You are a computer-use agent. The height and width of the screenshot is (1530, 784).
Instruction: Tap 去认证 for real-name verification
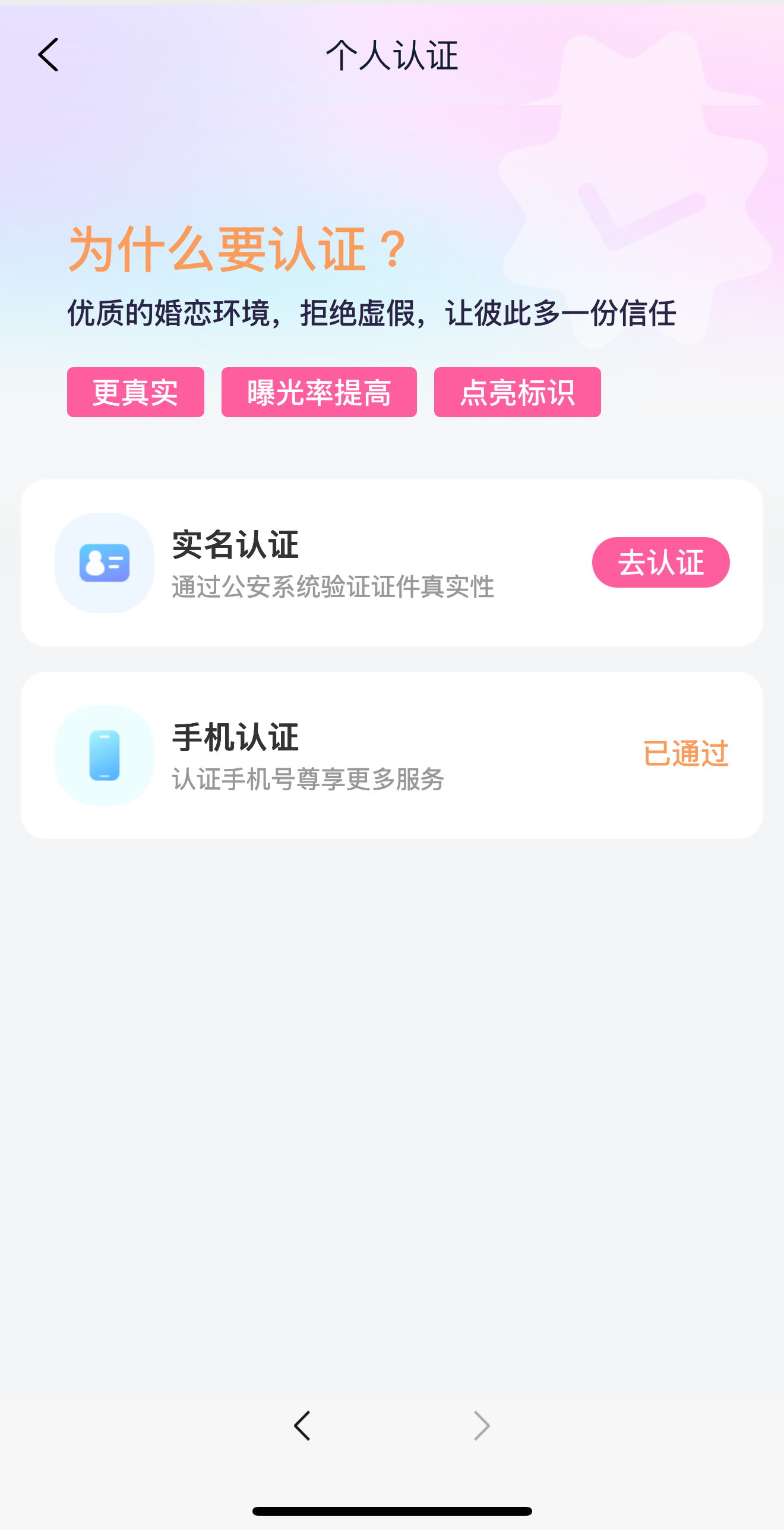click(x=660, y=563)
